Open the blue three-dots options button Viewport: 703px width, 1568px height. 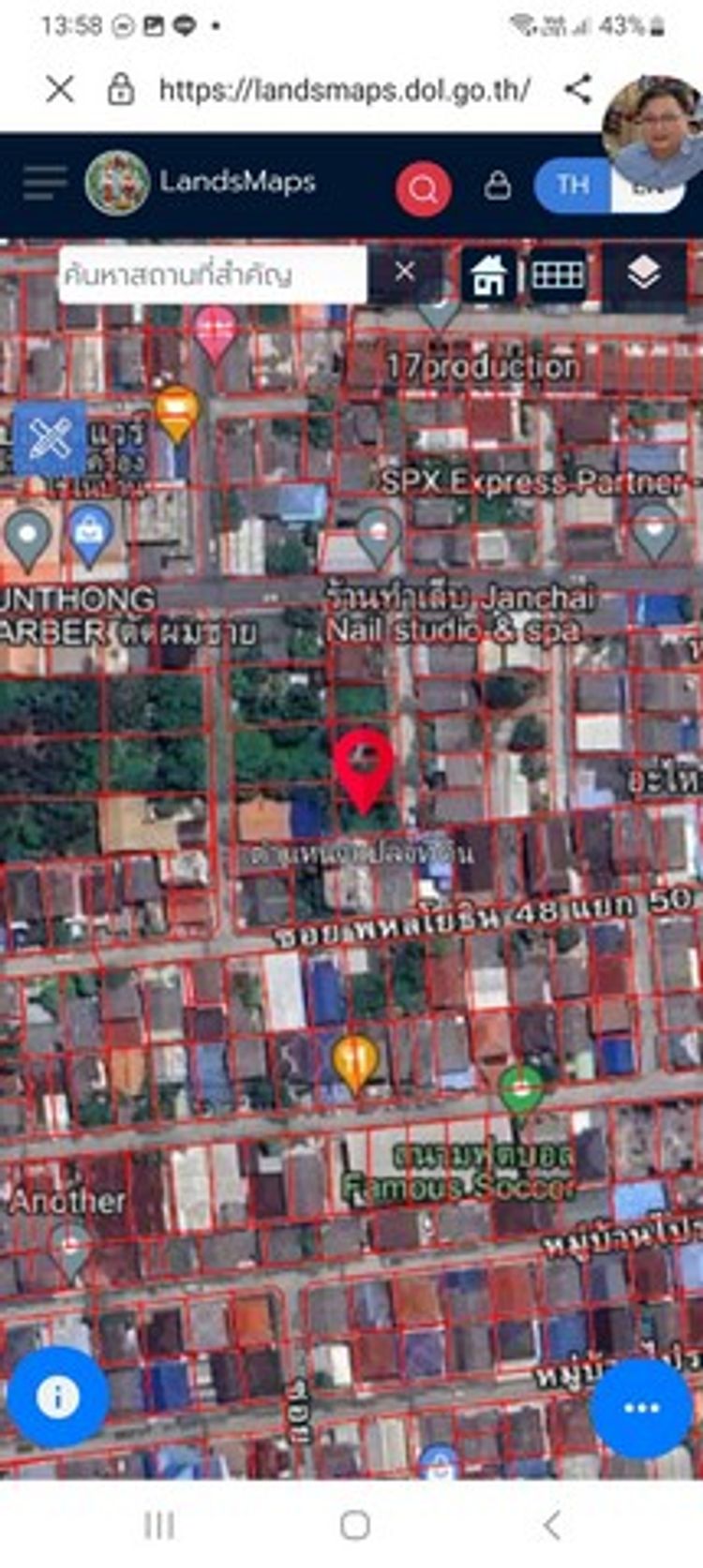tap(641, 1408)
